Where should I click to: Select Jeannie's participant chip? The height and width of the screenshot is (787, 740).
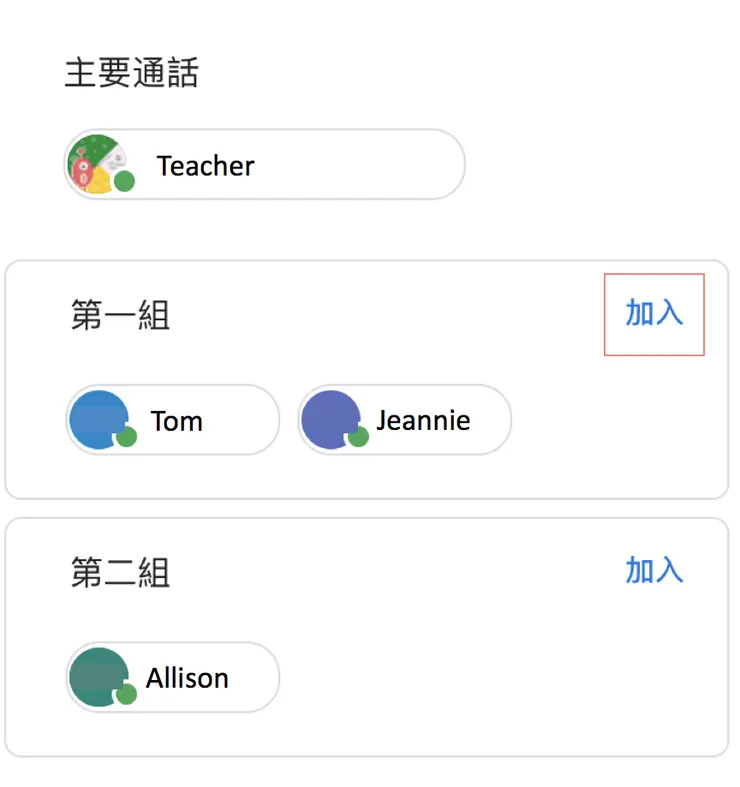coord(403,420)
